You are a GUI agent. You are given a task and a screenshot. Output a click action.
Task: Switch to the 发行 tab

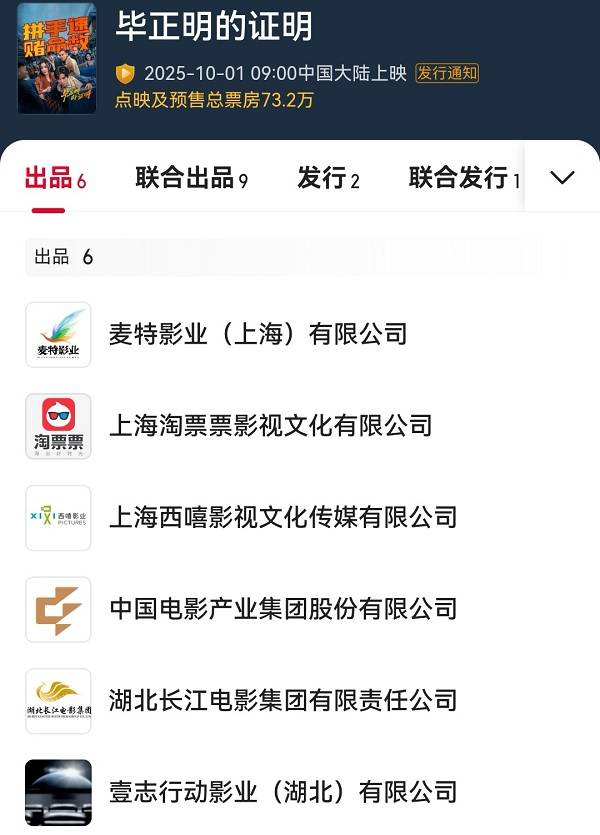328,179
